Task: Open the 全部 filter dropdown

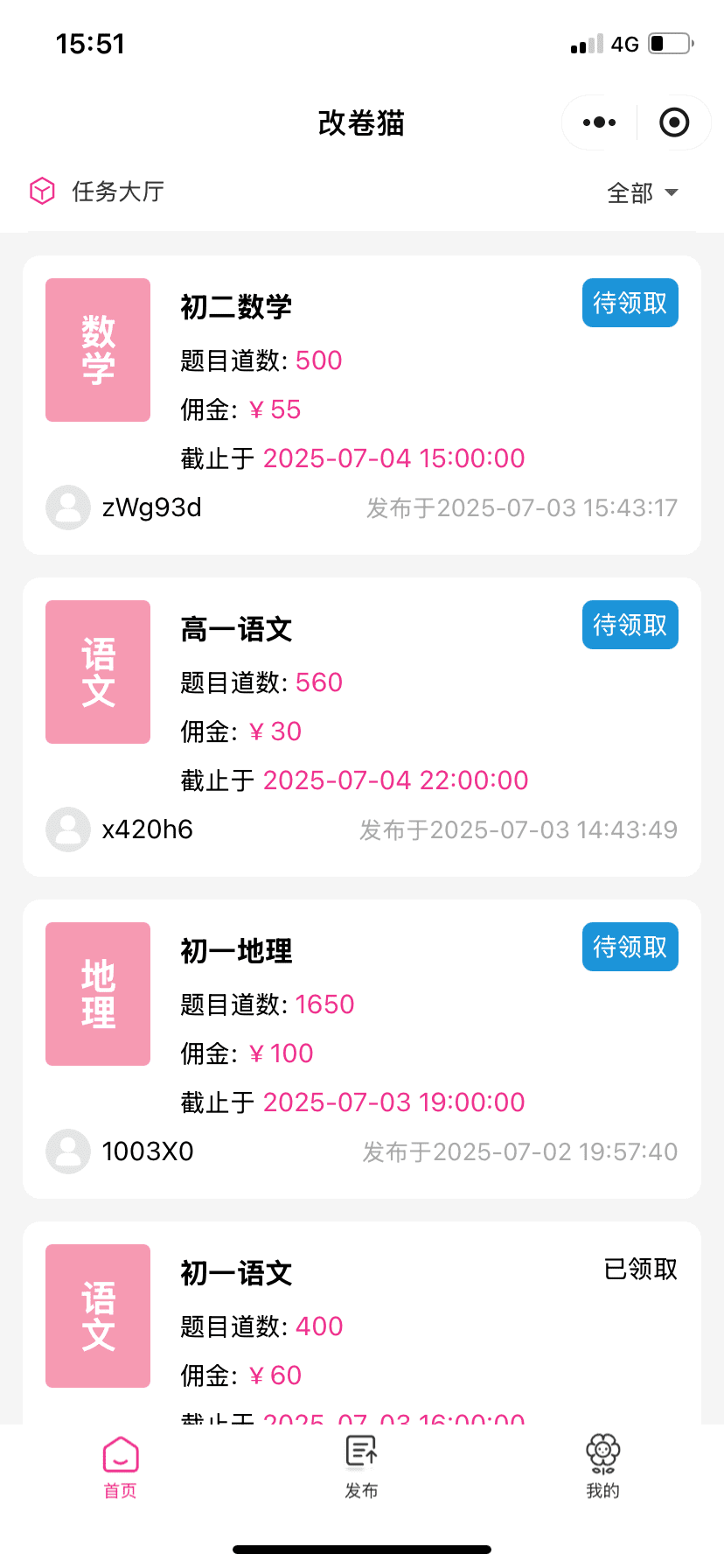Action: pyautogui.click(x=641, y=192)
